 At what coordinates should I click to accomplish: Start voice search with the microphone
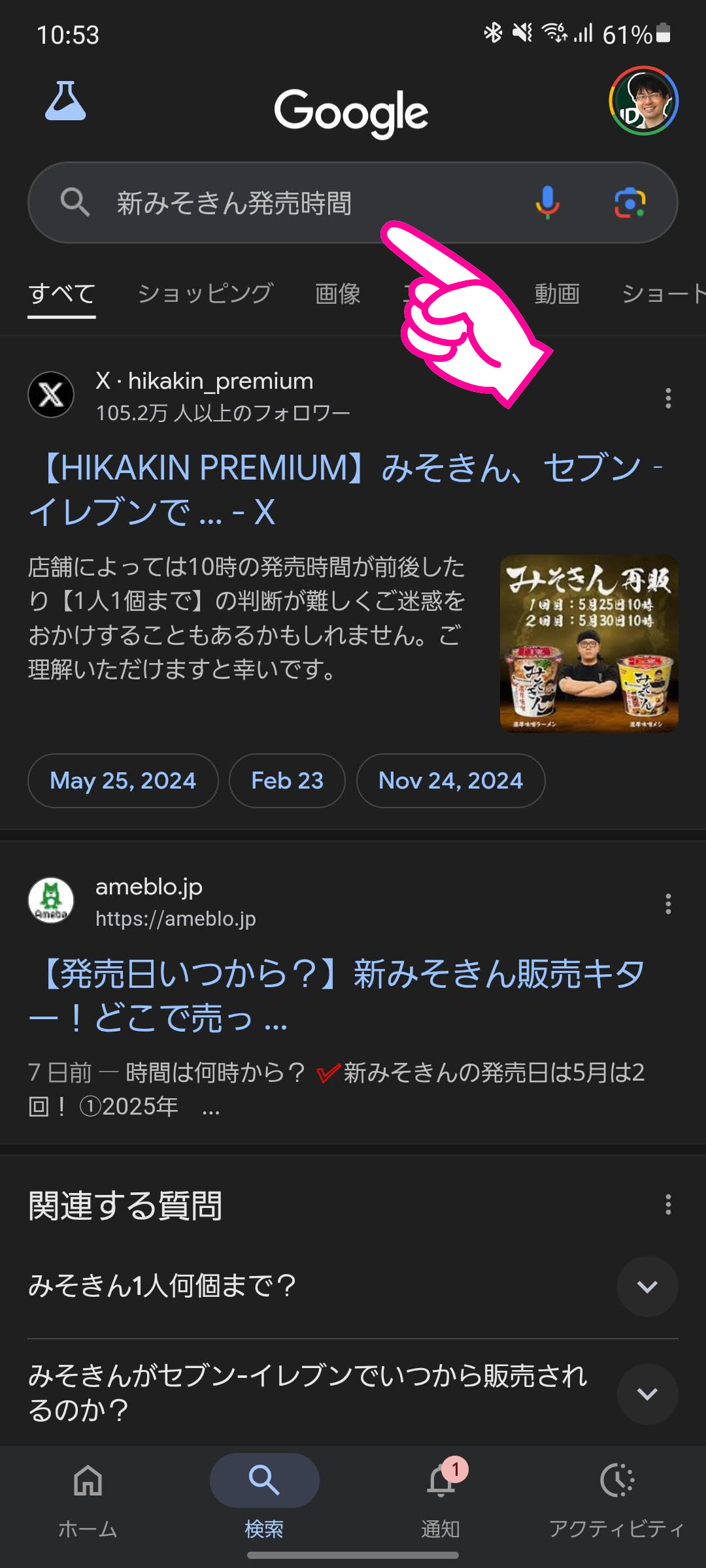pos(548,203)
